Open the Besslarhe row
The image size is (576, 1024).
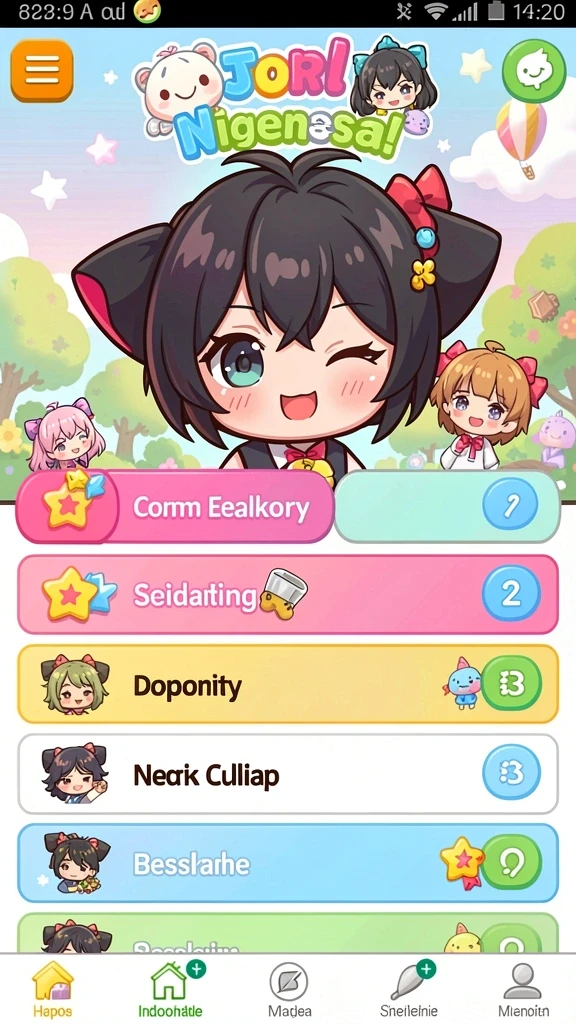click(288, 863)
